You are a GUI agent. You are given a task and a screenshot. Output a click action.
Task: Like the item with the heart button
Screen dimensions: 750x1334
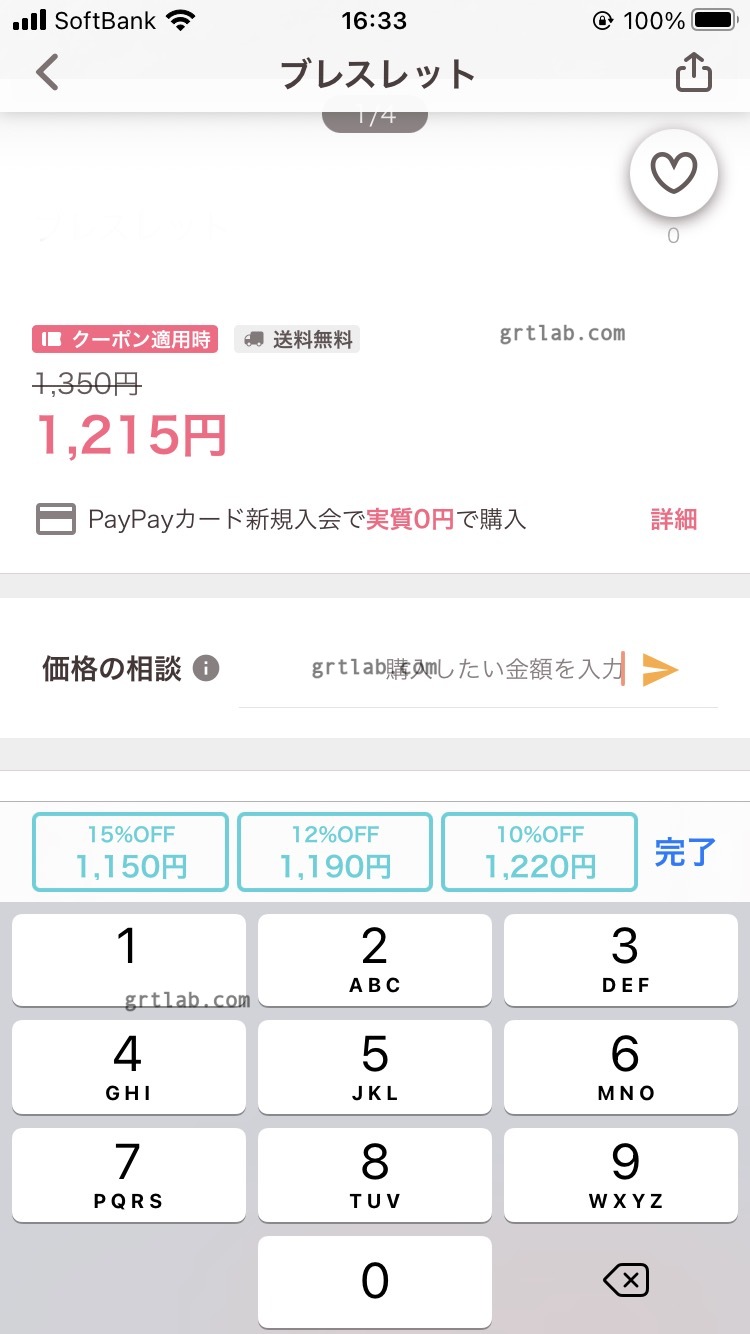tap(673, 174)
